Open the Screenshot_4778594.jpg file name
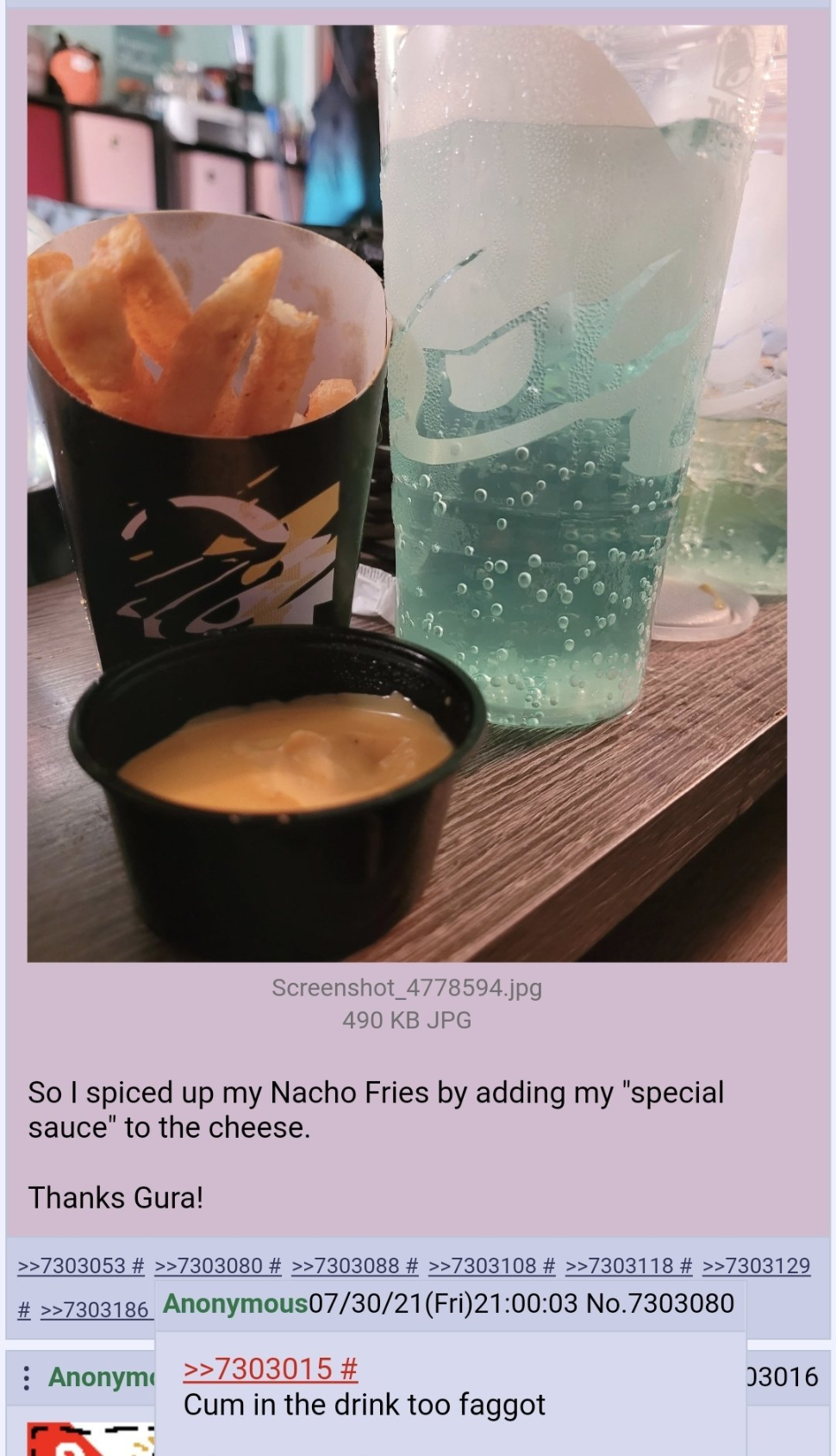This screenshot has height=1456, width=836. pos(406,988)
